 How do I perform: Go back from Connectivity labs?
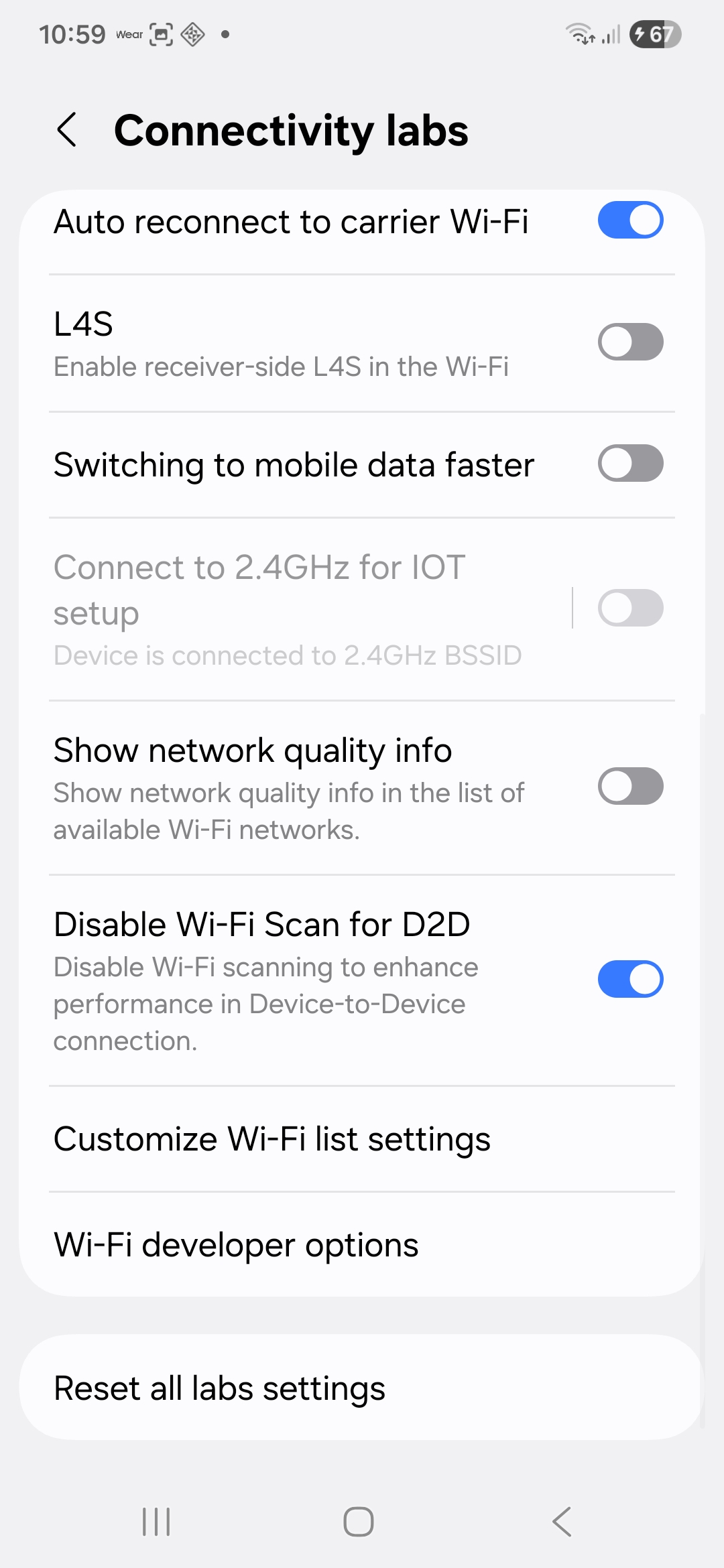click(67, 130)
